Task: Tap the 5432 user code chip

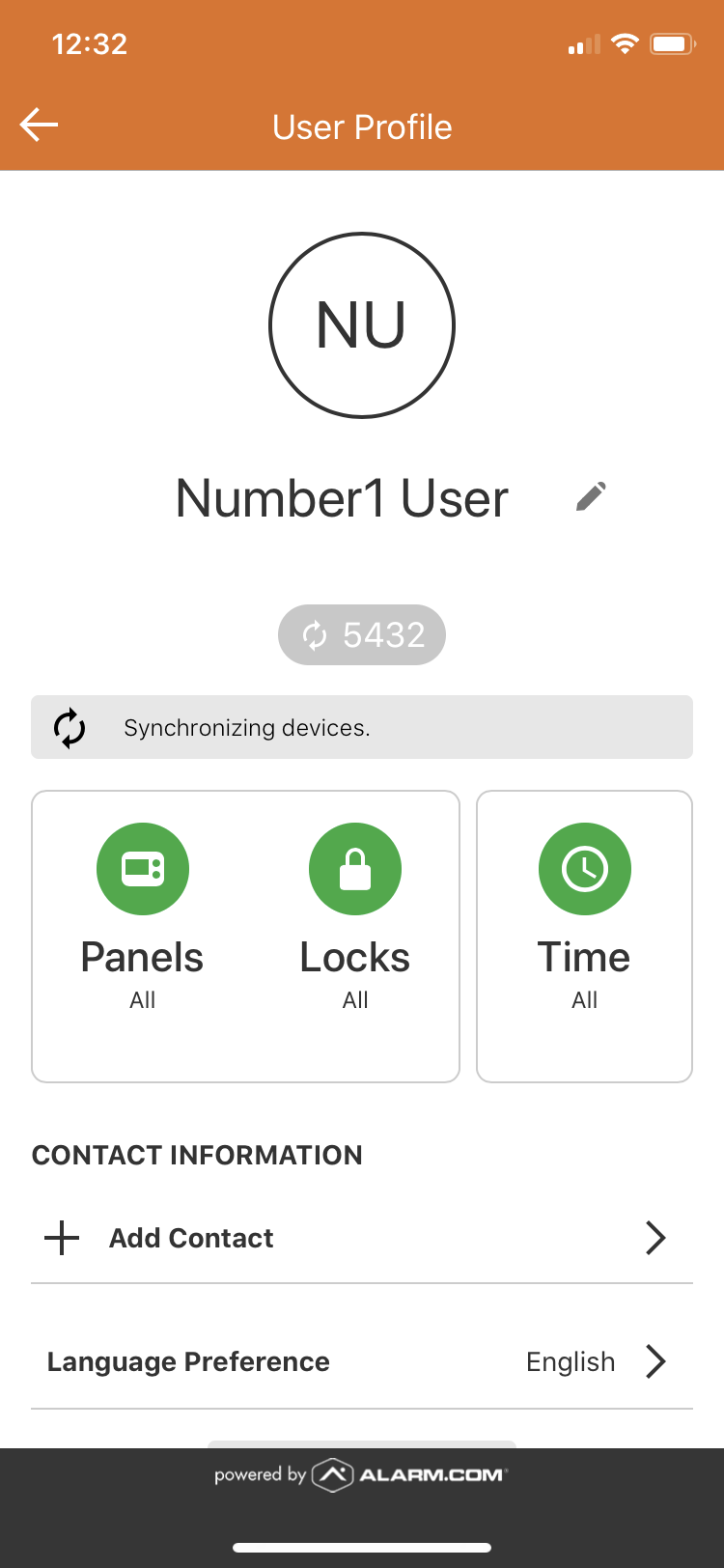Action: point(362,635)
